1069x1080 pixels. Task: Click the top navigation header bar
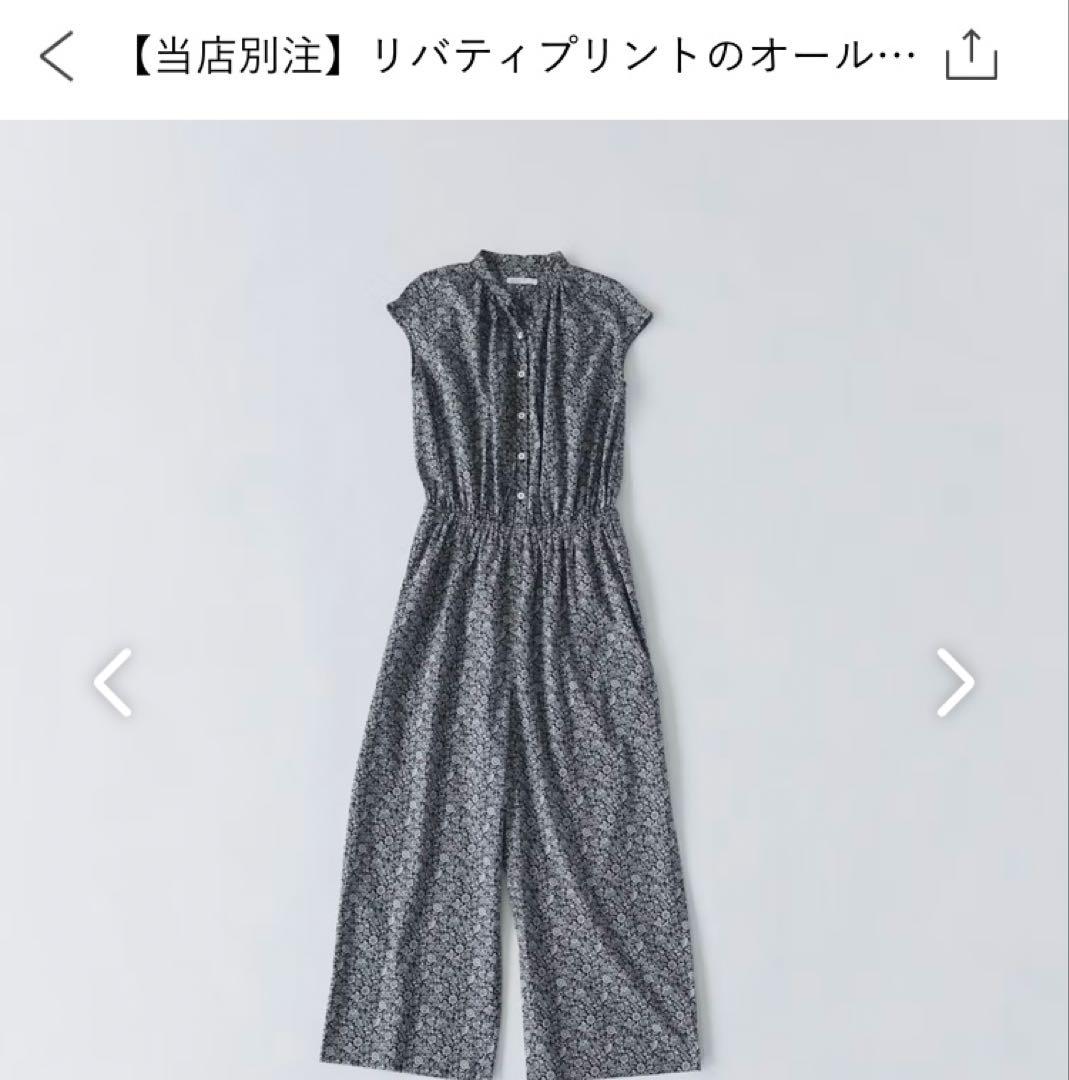pyautogui.click(x=534, y=56)
